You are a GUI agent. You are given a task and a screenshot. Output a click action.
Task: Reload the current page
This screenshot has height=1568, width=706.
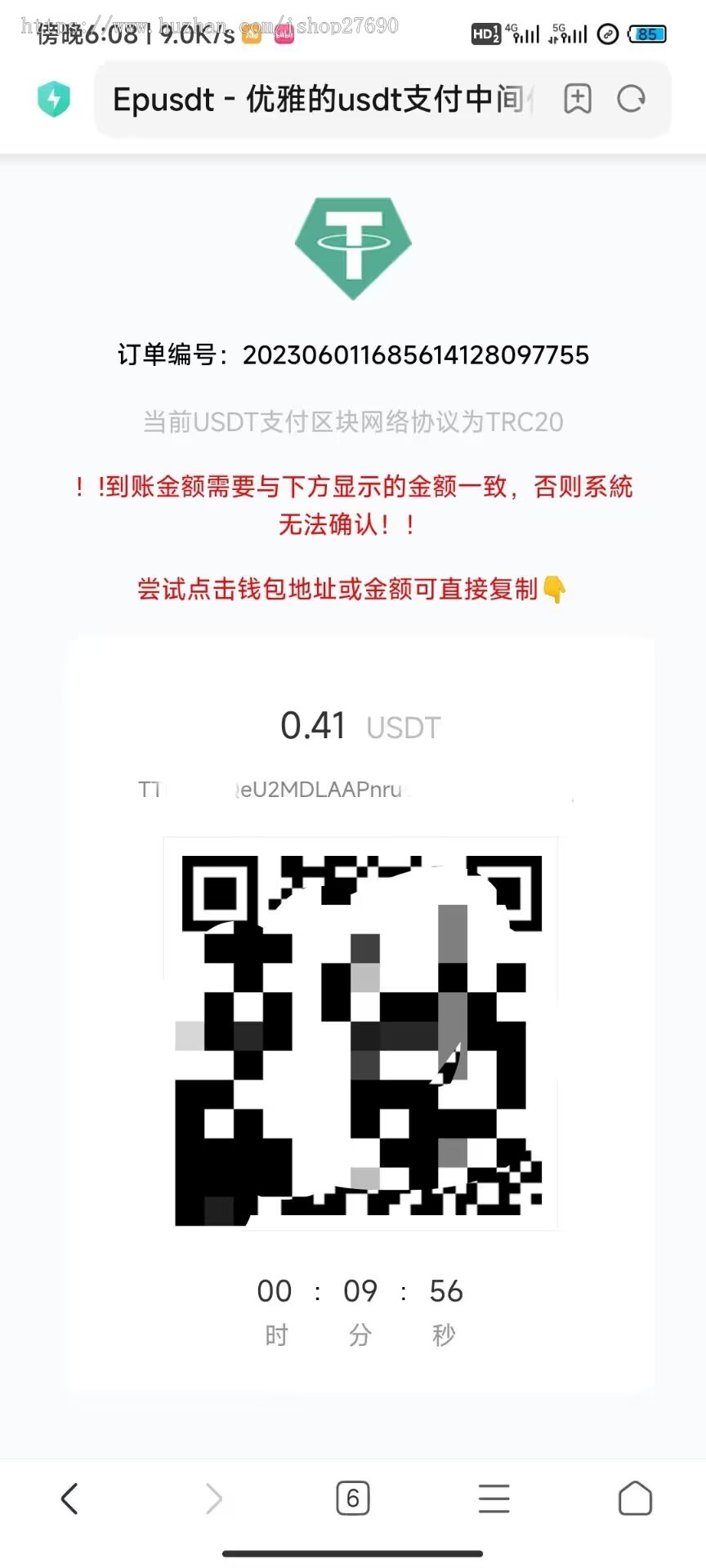[631, 100]
